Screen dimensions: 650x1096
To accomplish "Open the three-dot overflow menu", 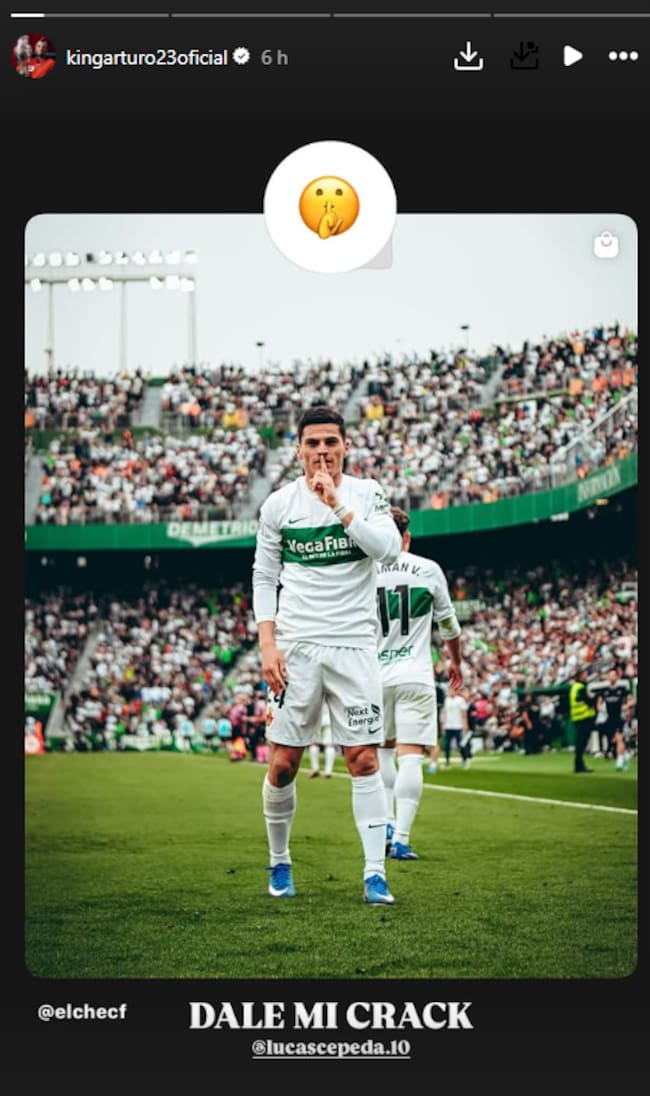I will [x=623, y=56].
